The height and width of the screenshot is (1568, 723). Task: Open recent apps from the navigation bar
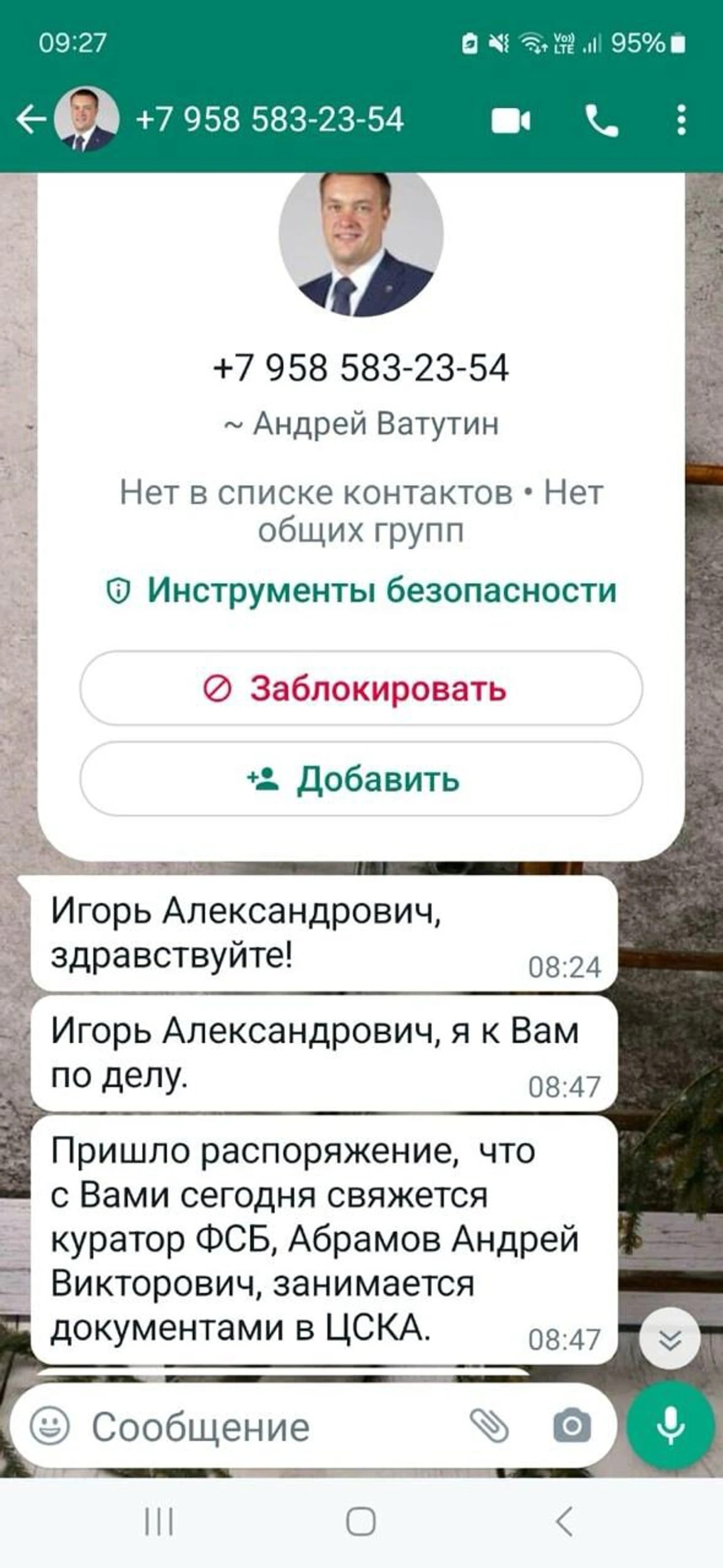(159, 1522)
